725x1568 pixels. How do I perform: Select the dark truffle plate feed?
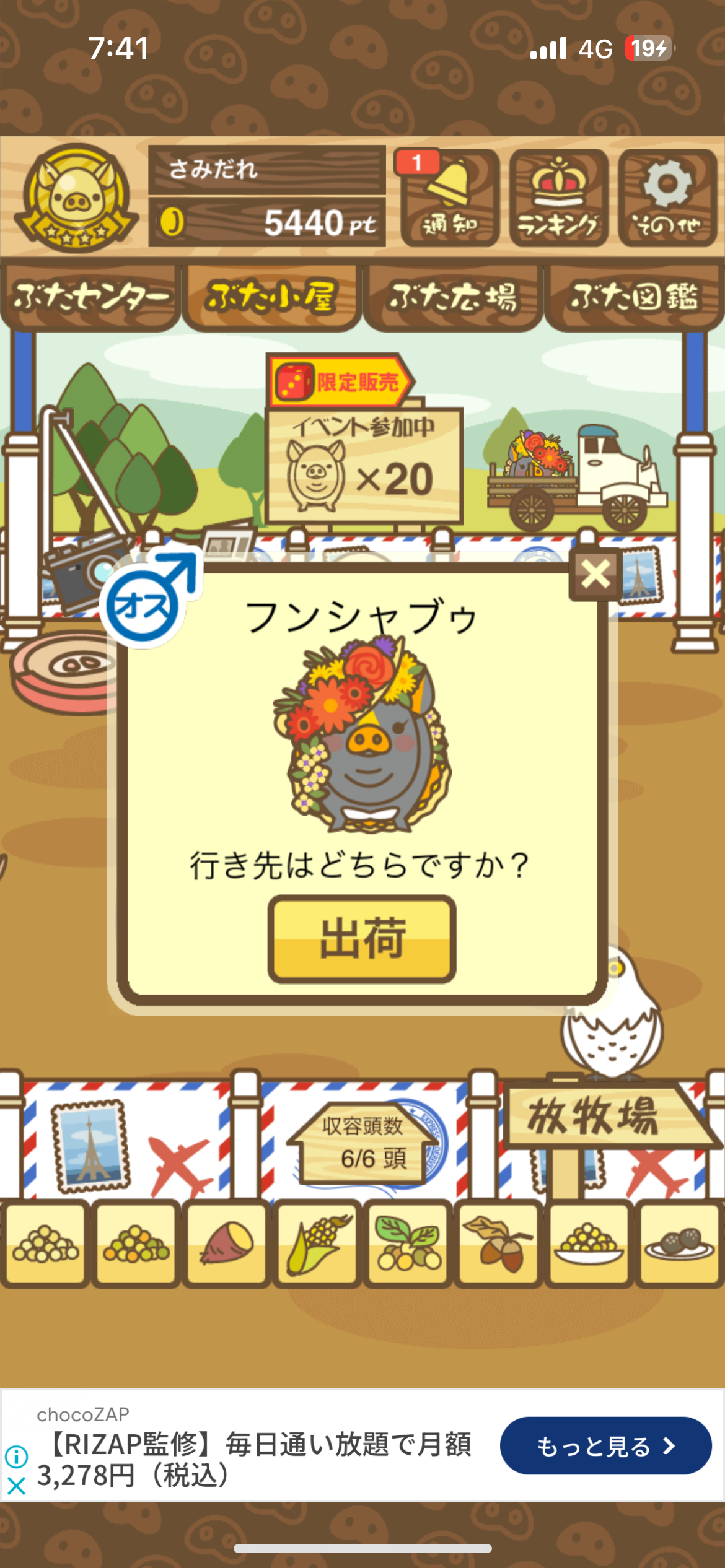pos(679,1244)
